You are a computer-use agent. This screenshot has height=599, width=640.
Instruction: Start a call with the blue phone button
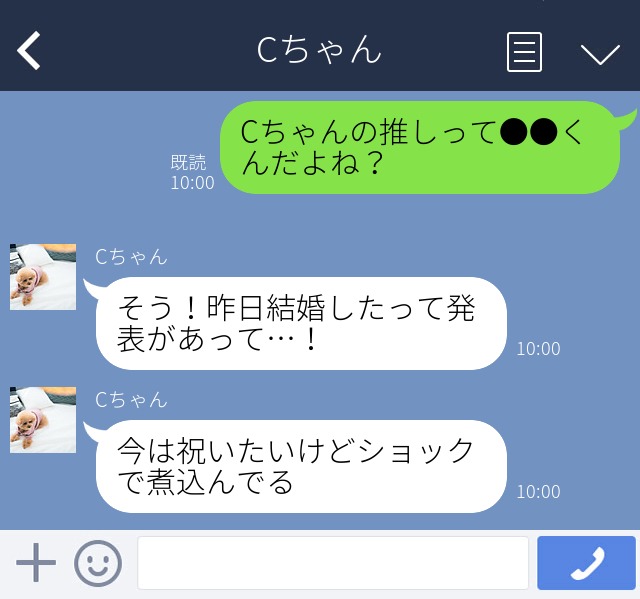(586, 563)
